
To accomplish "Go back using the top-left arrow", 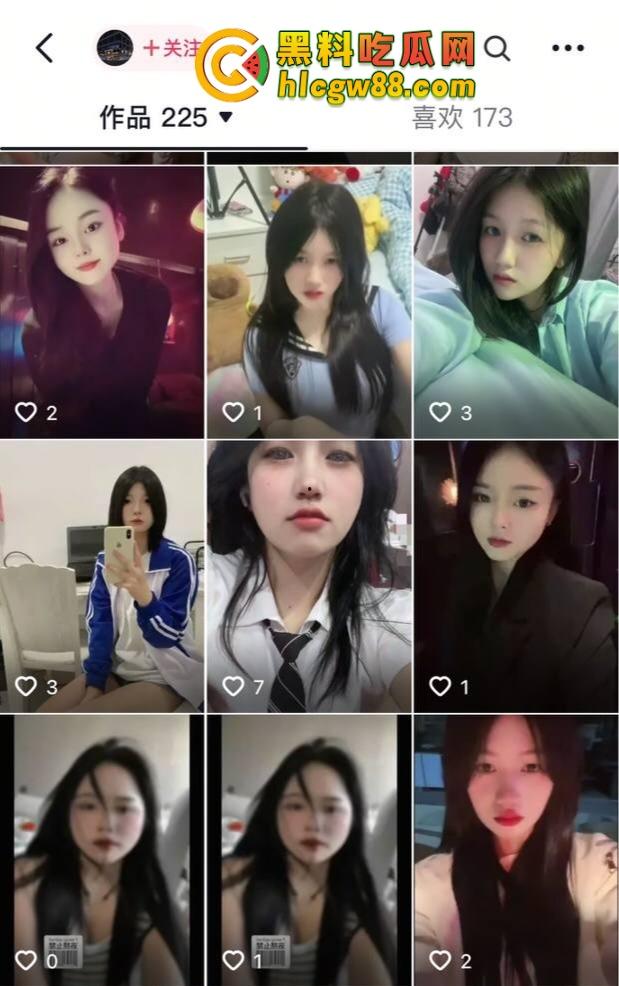I will [x=45, y=47].
